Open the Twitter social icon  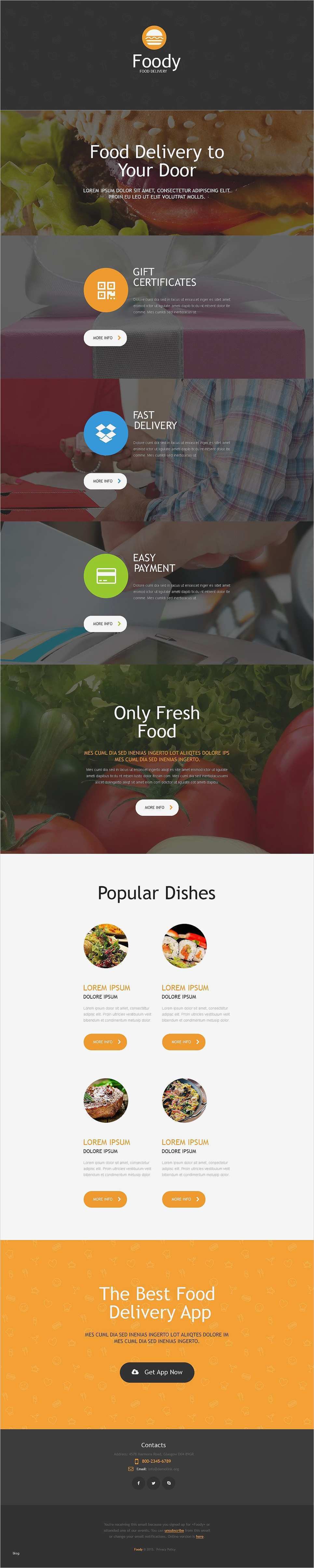click(154, 1483)
